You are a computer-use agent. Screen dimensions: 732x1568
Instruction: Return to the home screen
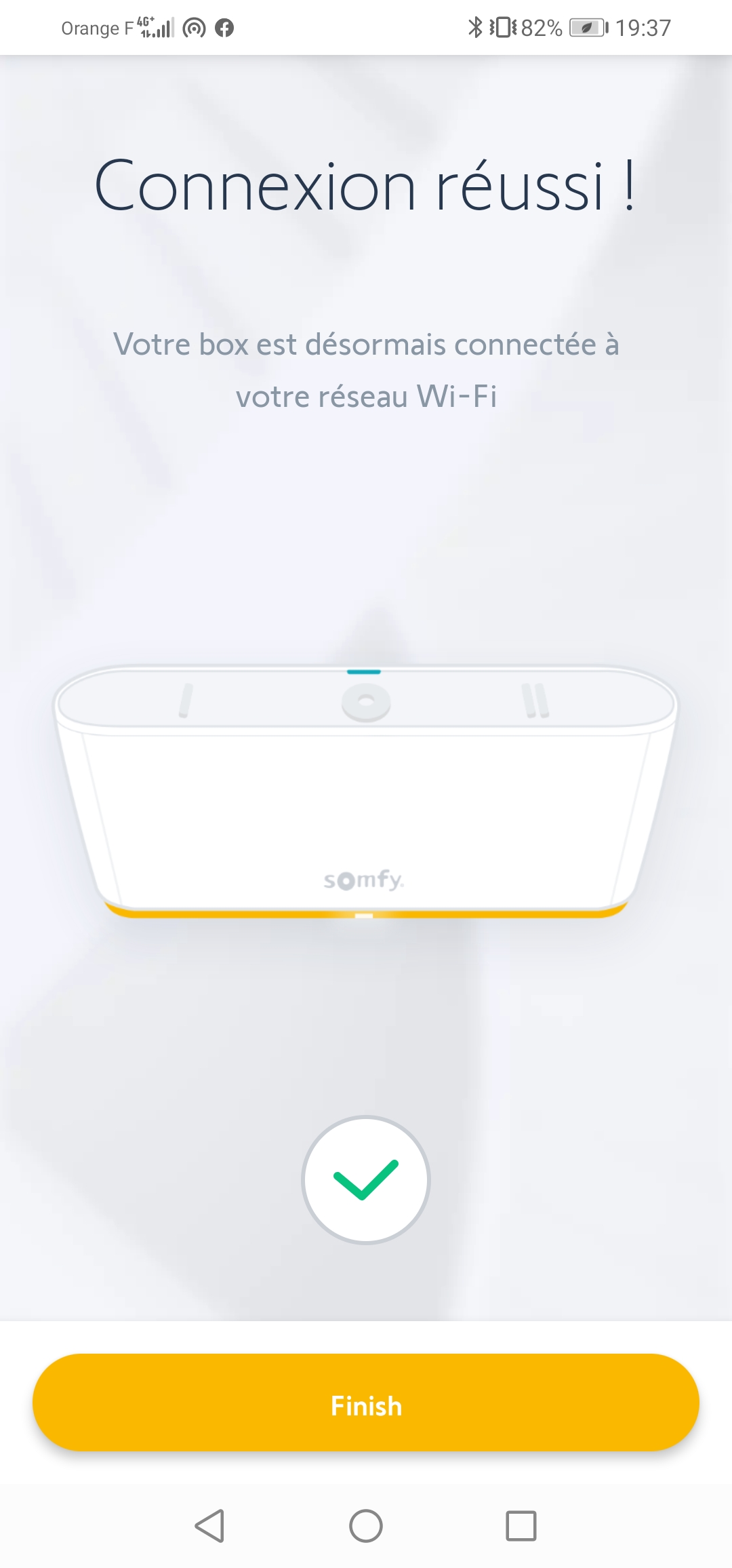[366, 1526]
